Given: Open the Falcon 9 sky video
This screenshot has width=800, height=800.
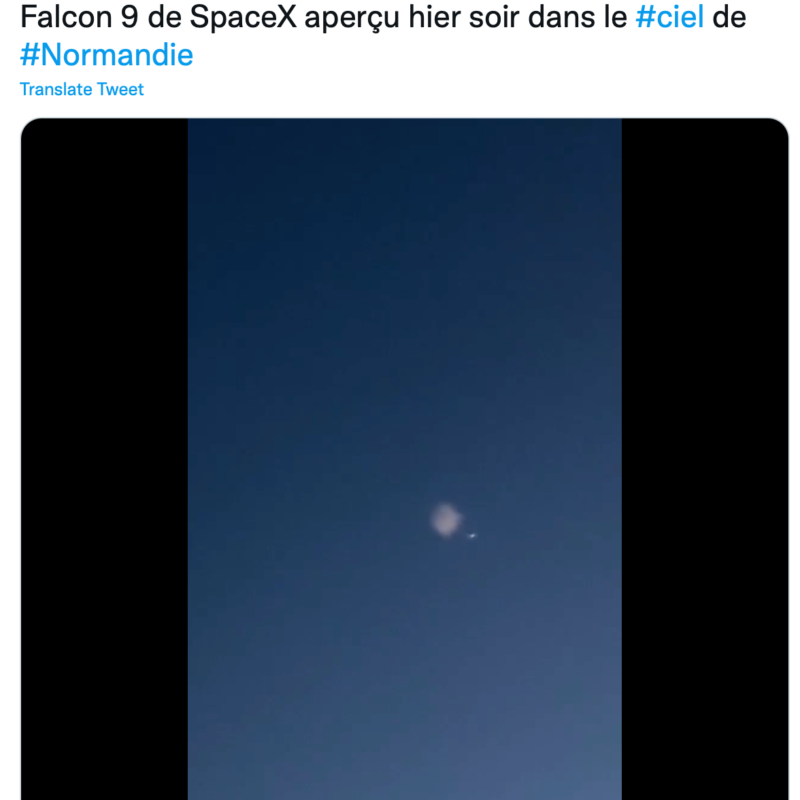Looking at the screenshot, I should point(404,460).
